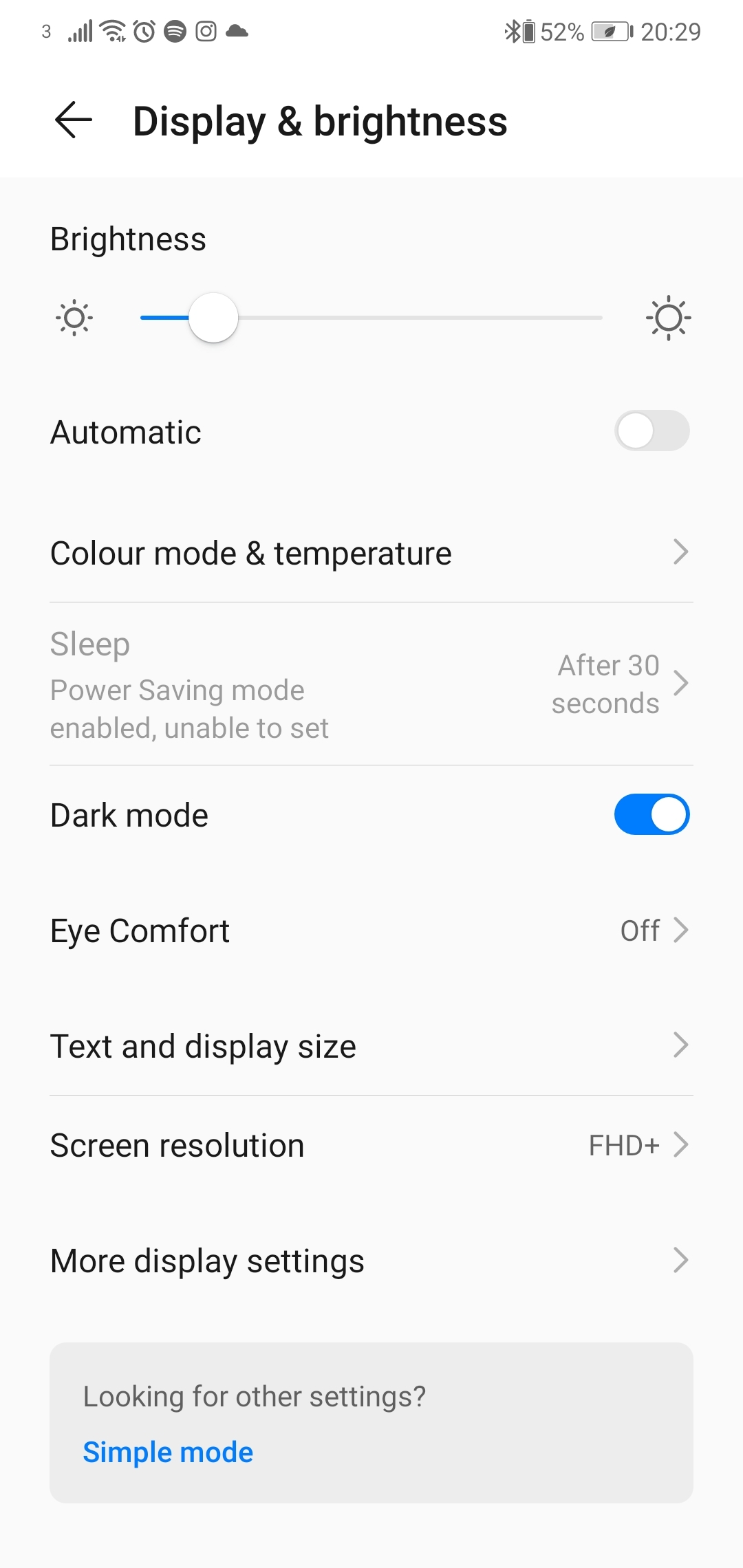Enable Automatic brightness

click(x=651, y=431)
